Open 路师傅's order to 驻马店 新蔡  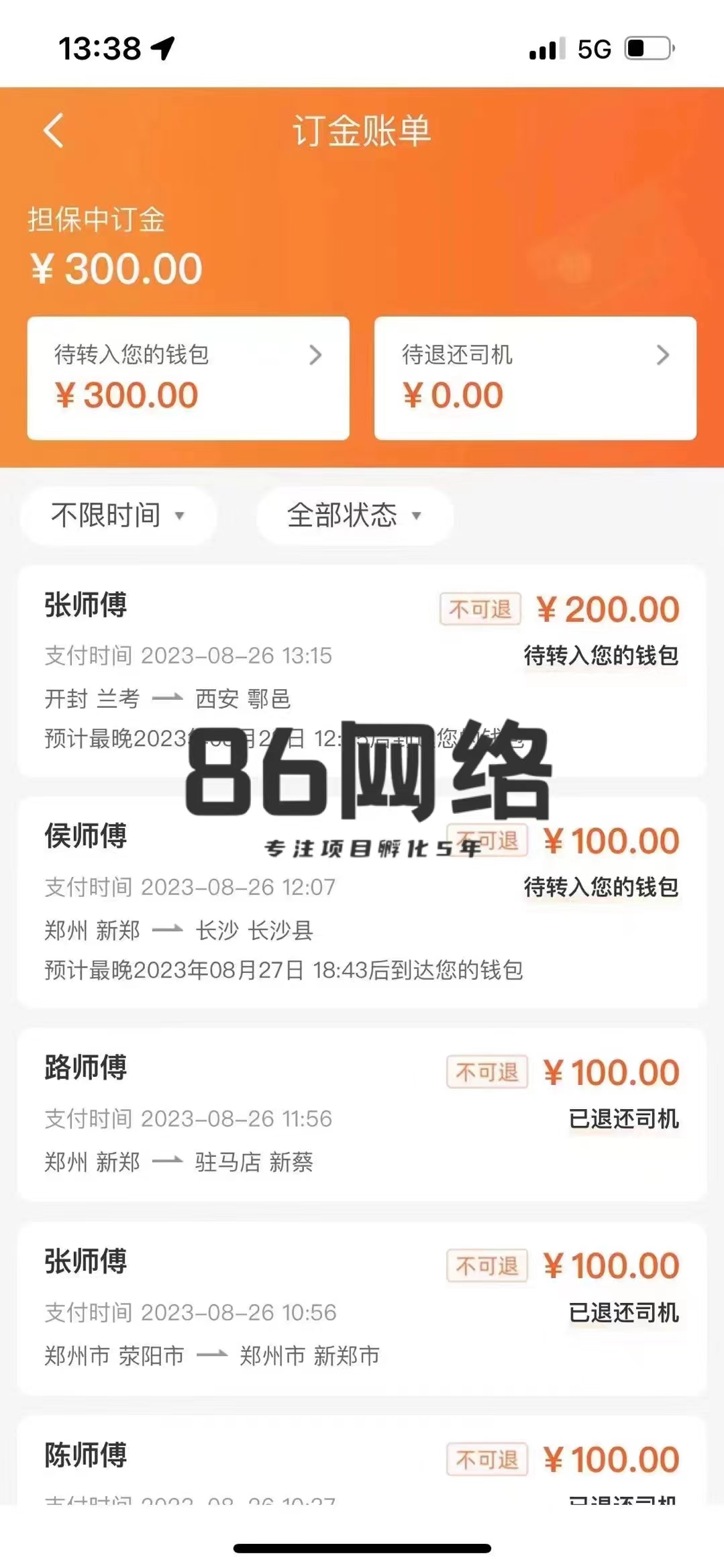pyautogui.click(x=361, y=1114)
